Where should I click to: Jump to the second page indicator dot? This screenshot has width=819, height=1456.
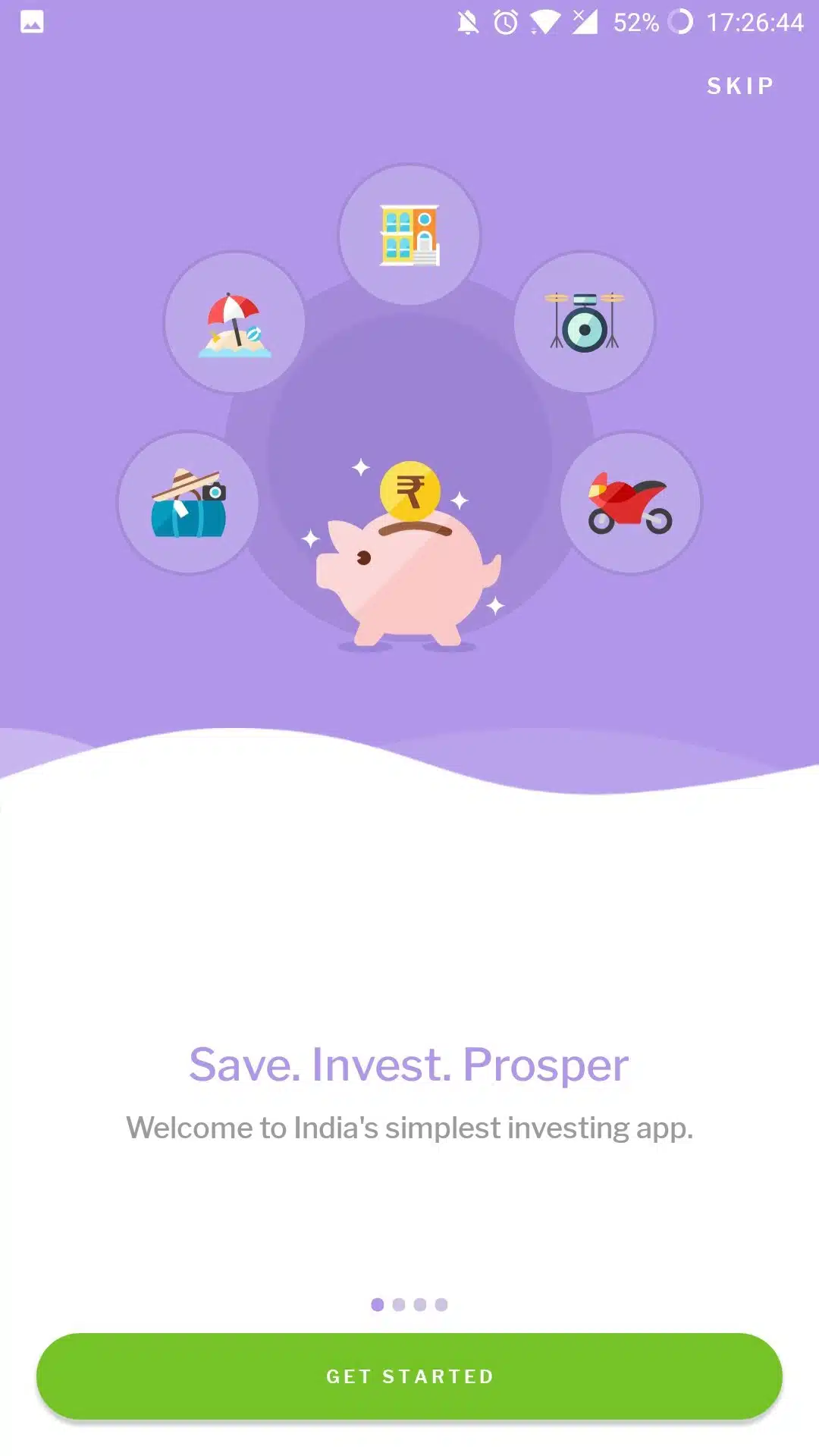[x=399, y=1304]
